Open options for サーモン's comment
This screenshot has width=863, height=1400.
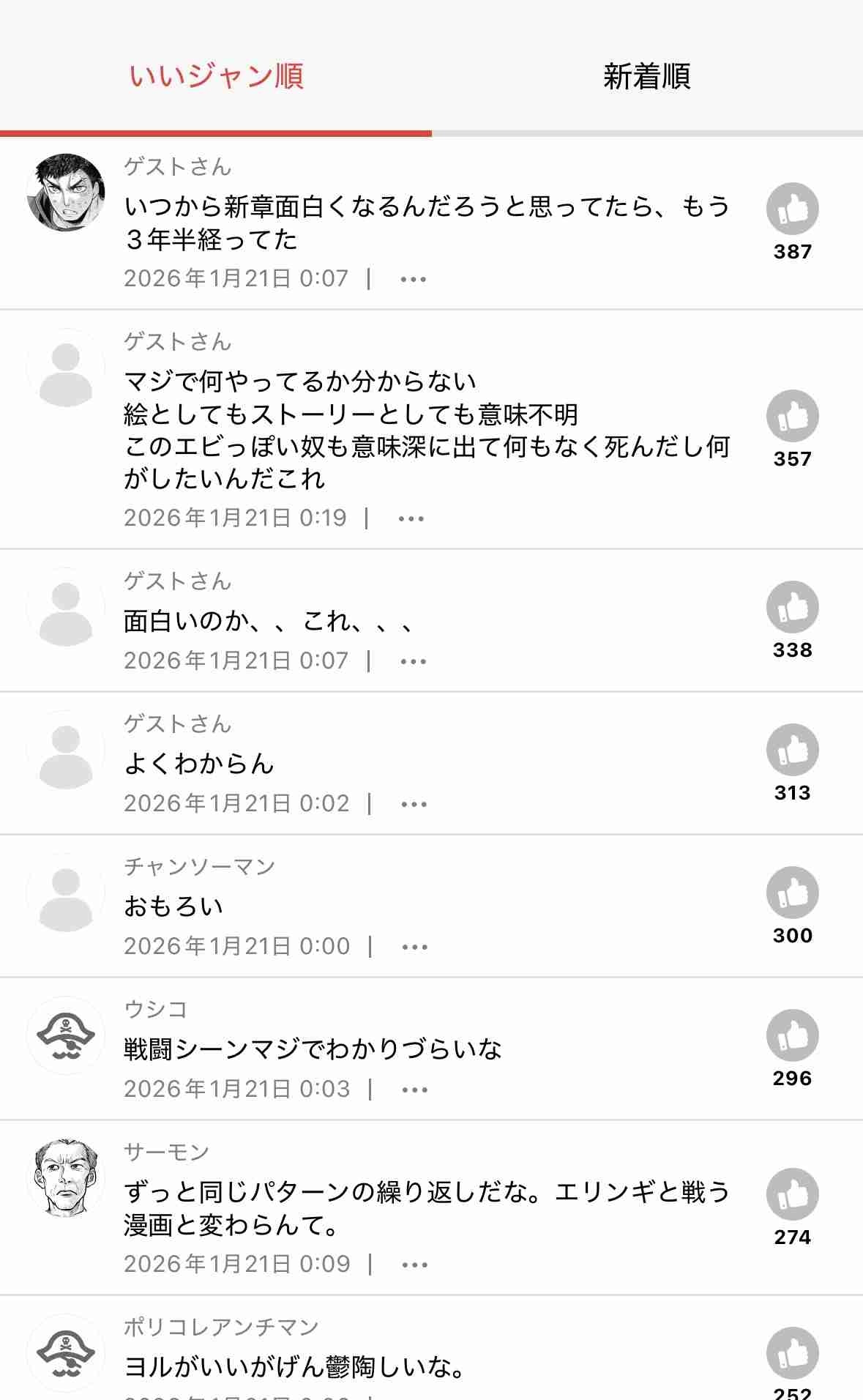click(x=415, y=1265)
